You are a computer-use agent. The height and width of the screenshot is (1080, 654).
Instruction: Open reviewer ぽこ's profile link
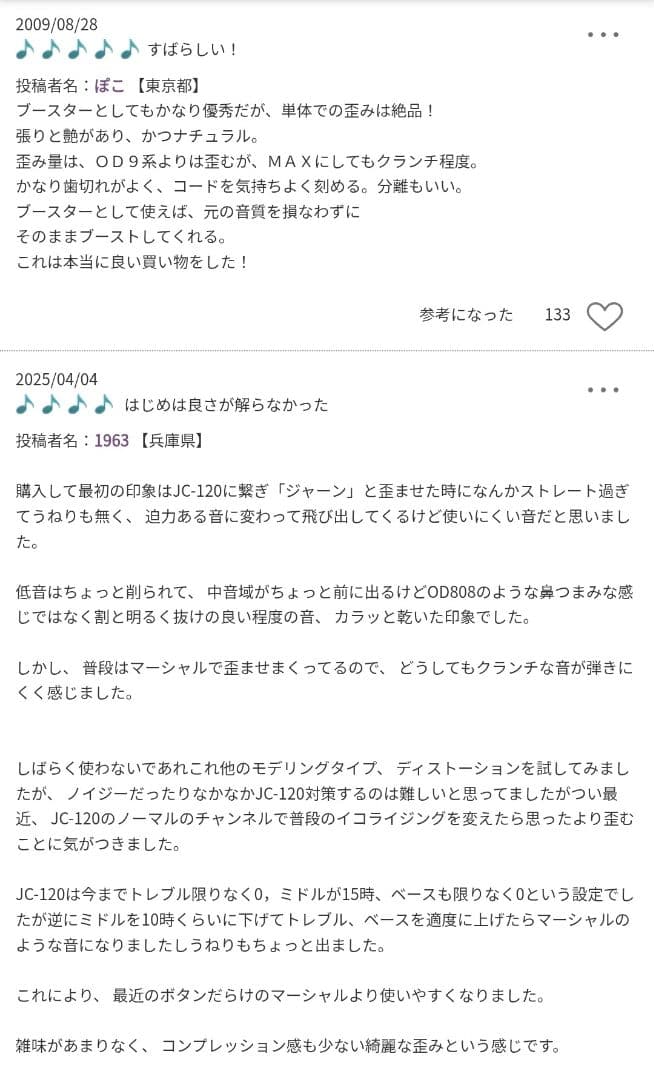(110, 85)
